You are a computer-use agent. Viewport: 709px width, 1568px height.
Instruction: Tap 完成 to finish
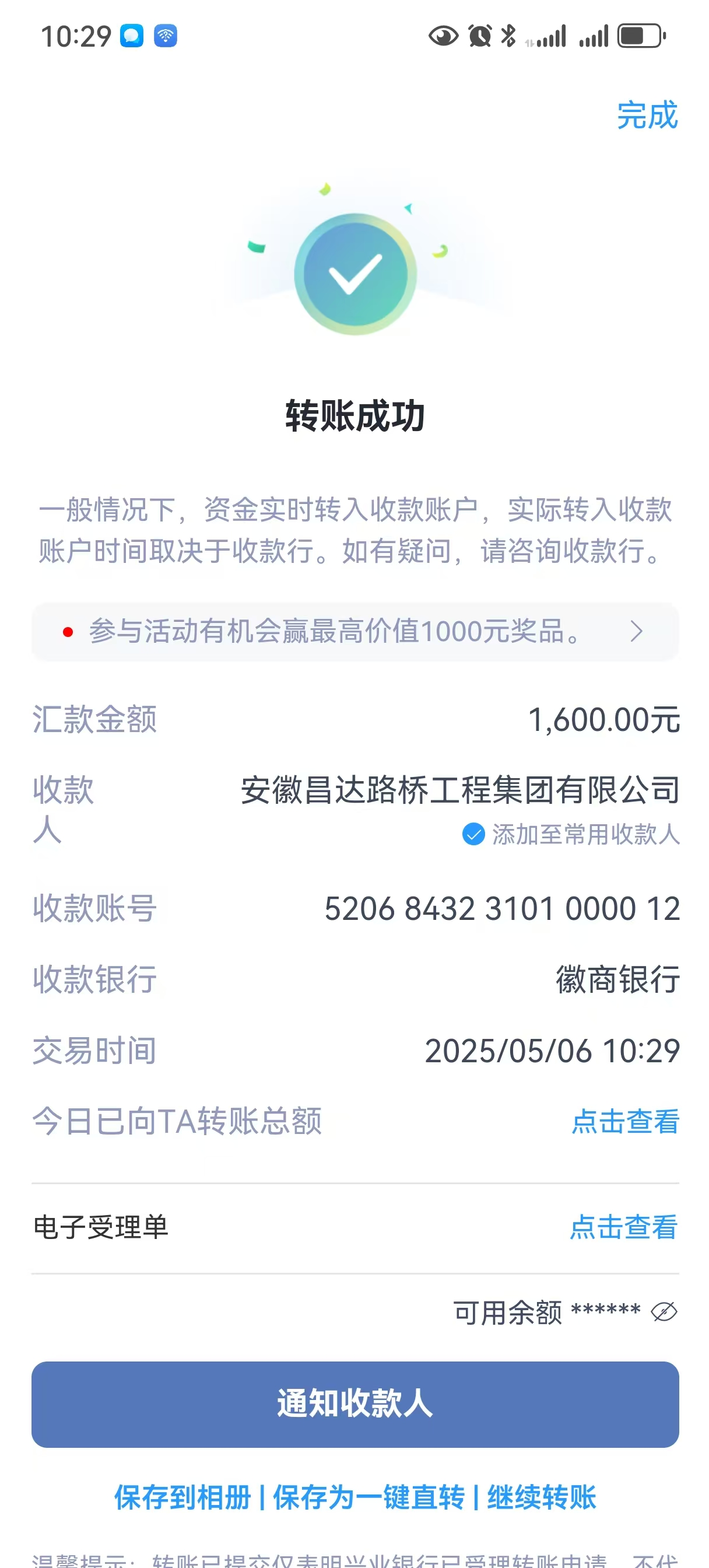coord(647,115)
